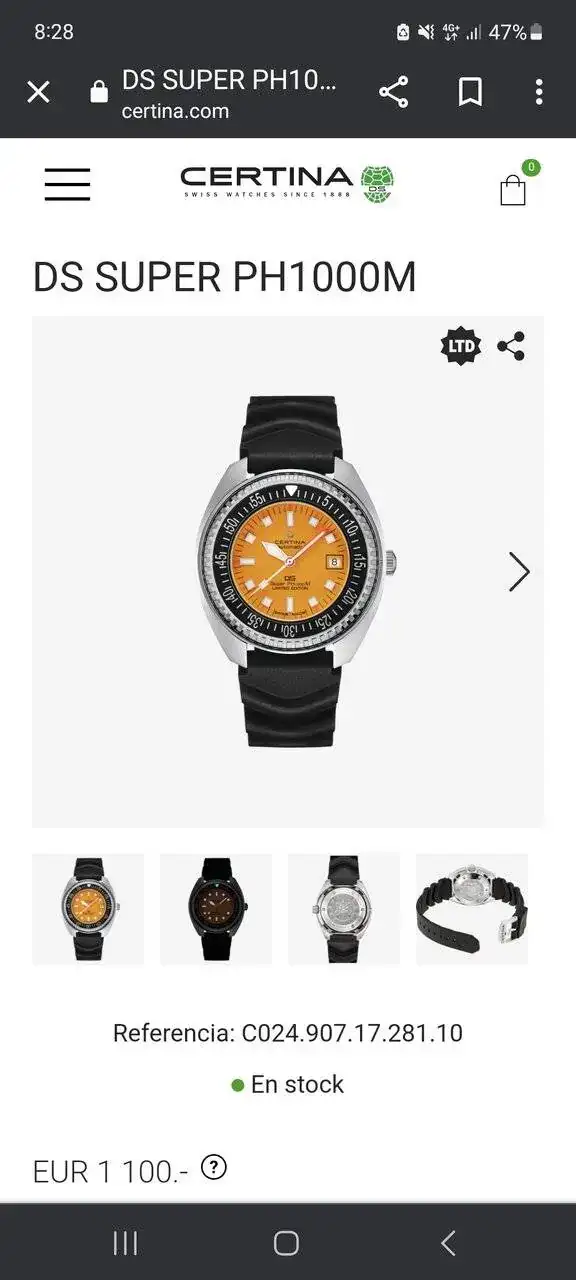Select the first thumbnail with orange dial
This screenshot has height=1280, width=576.
click(88, 909)
